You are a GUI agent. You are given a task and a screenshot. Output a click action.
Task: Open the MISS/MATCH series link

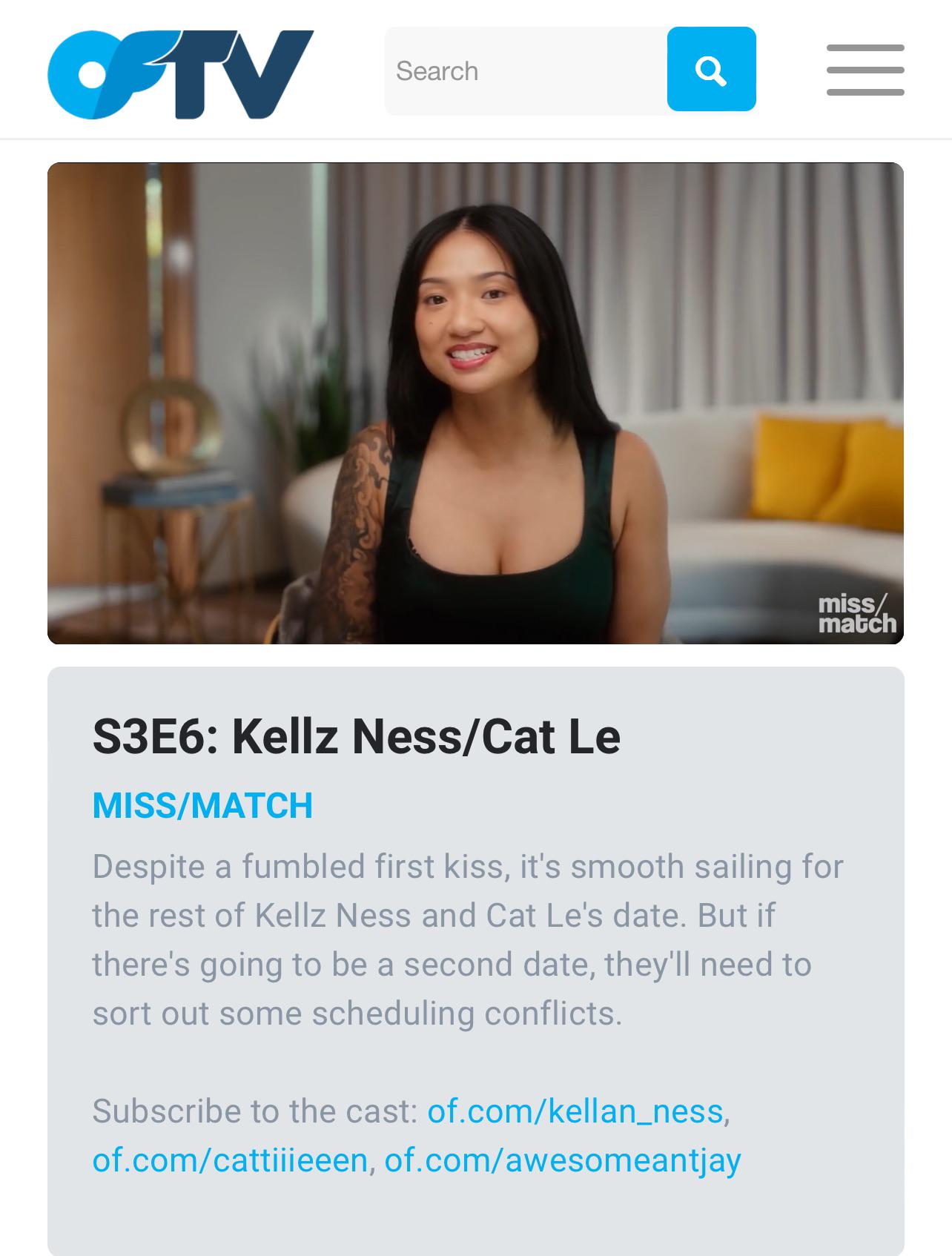click(202, 806)
